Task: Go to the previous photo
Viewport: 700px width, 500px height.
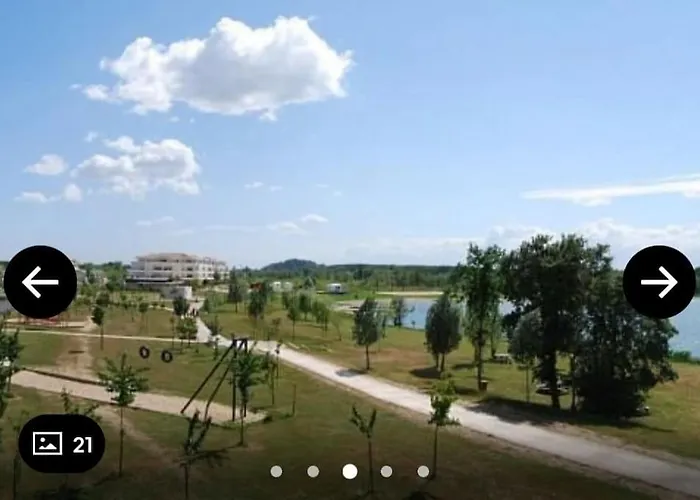Action: click(40, 282)
